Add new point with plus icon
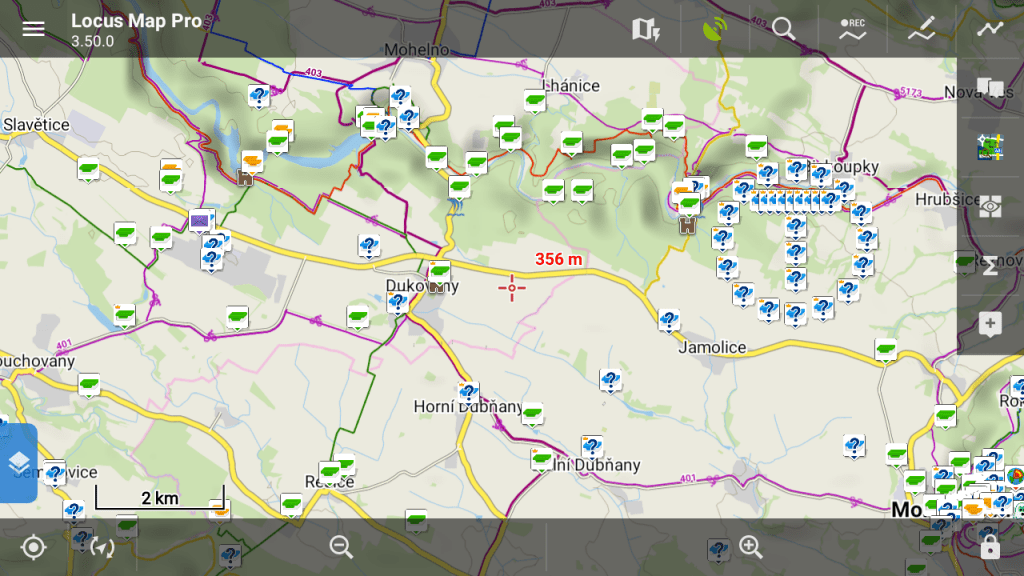 pyautogui.click(x=990, y=324)
